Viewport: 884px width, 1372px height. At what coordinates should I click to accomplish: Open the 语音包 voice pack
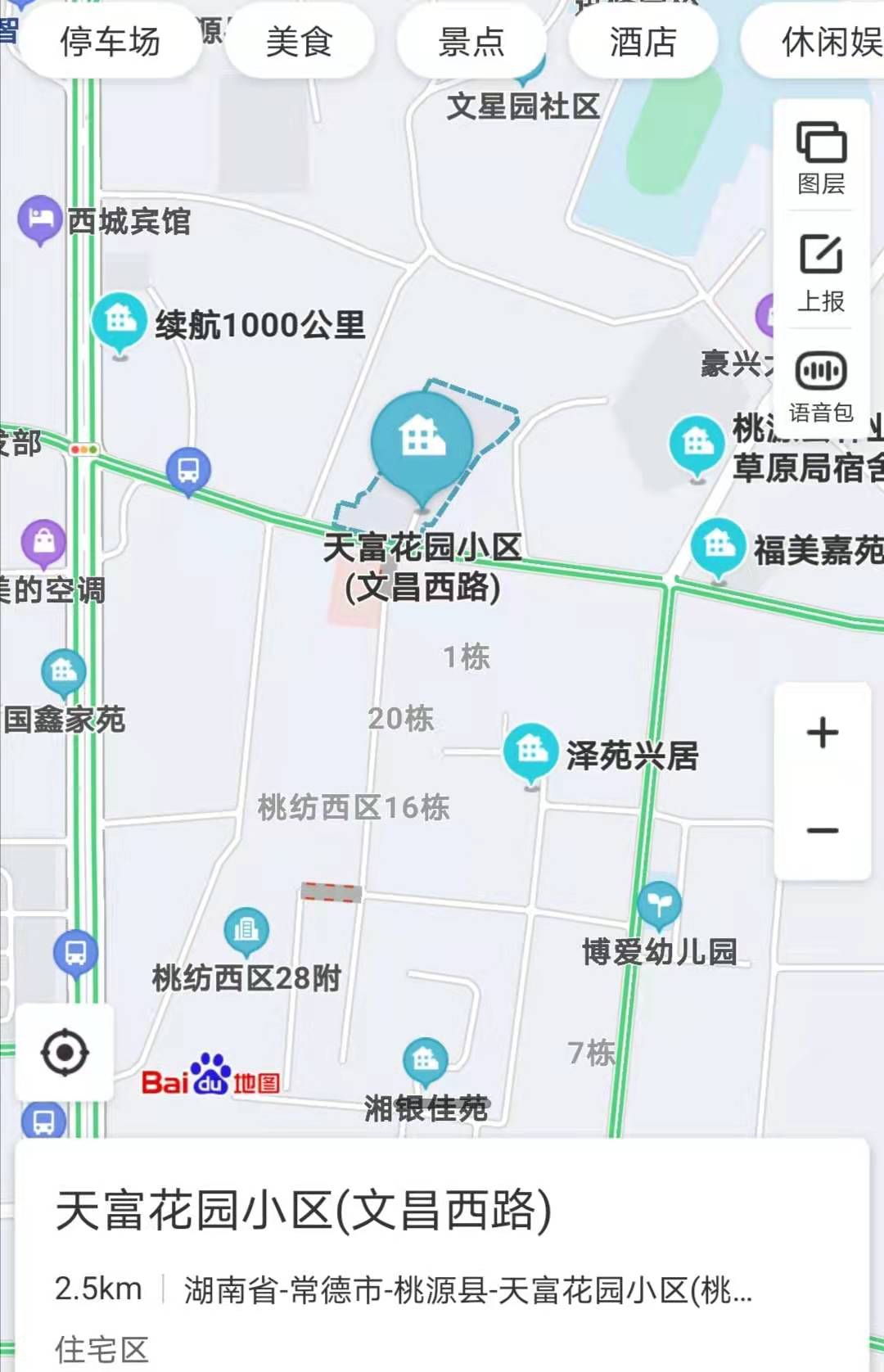821,386
